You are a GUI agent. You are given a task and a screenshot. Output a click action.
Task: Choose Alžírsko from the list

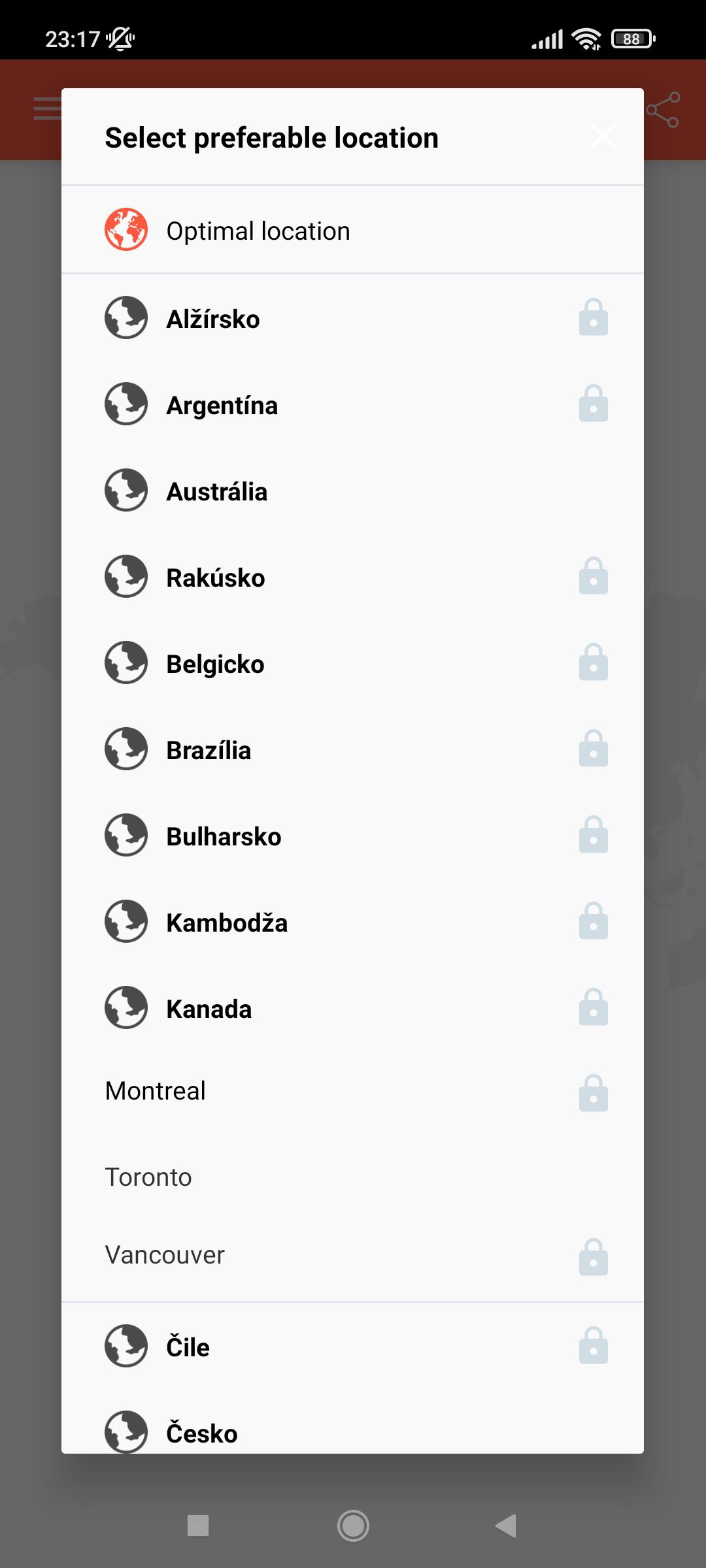352,318
